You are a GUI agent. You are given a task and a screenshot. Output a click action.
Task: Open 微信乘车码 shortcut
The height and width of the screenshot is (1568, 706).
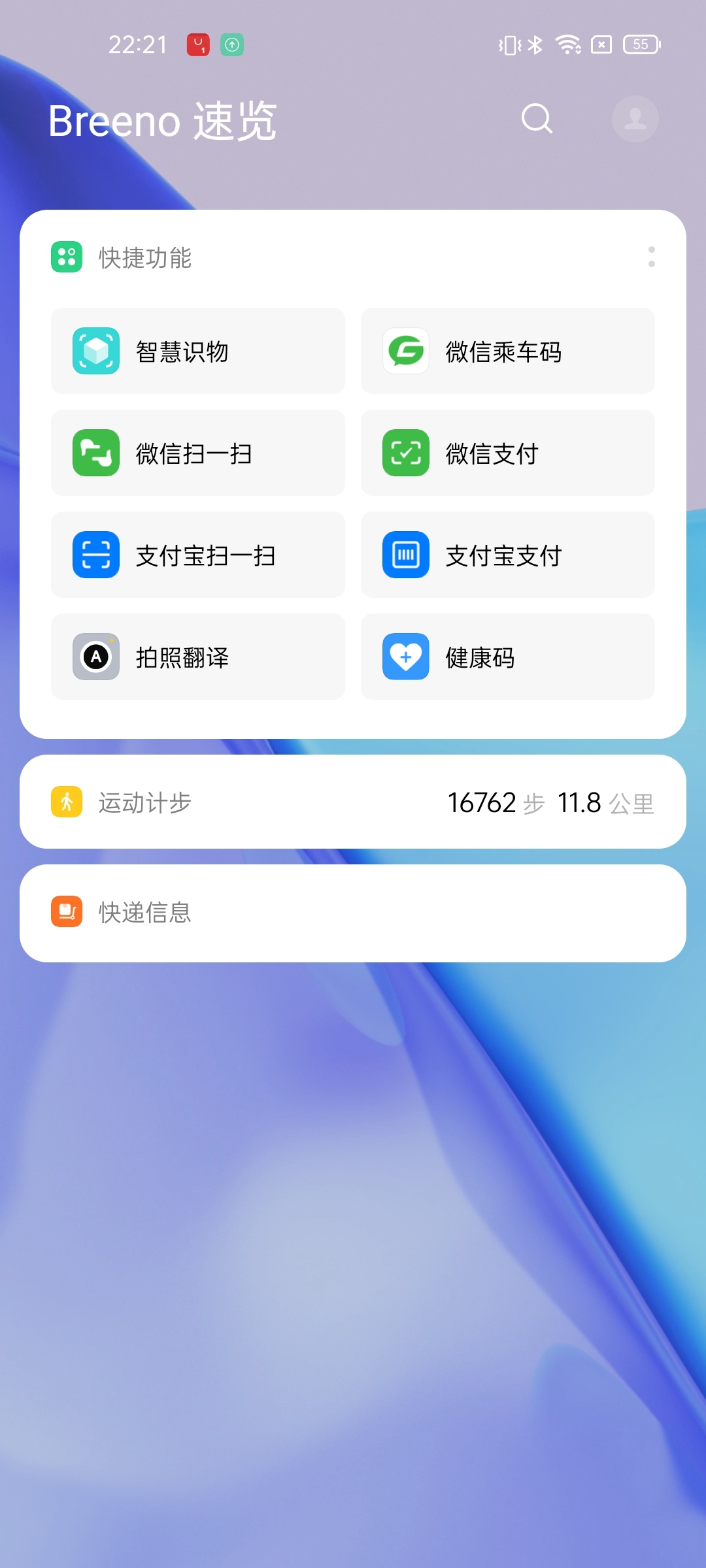pos(507,351)
